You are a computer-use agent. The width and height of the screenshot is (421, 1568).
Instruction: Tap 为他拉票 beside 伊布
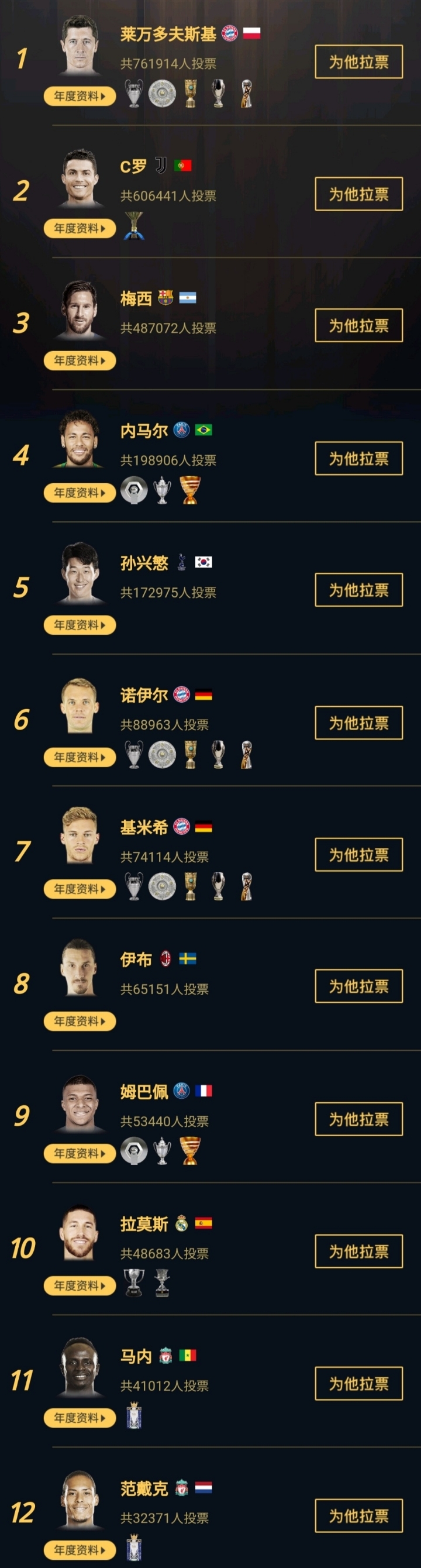click(358, 986)
